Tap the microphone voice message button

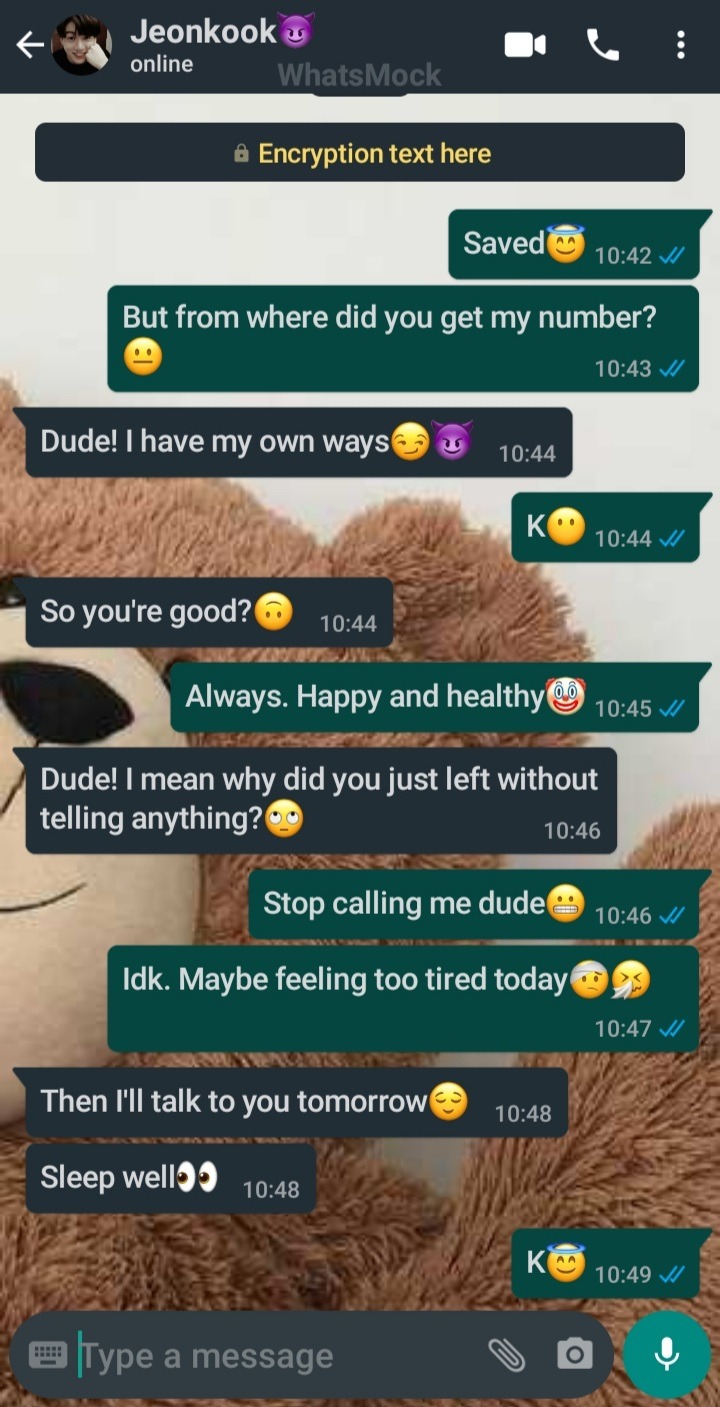pos(666,1354)
